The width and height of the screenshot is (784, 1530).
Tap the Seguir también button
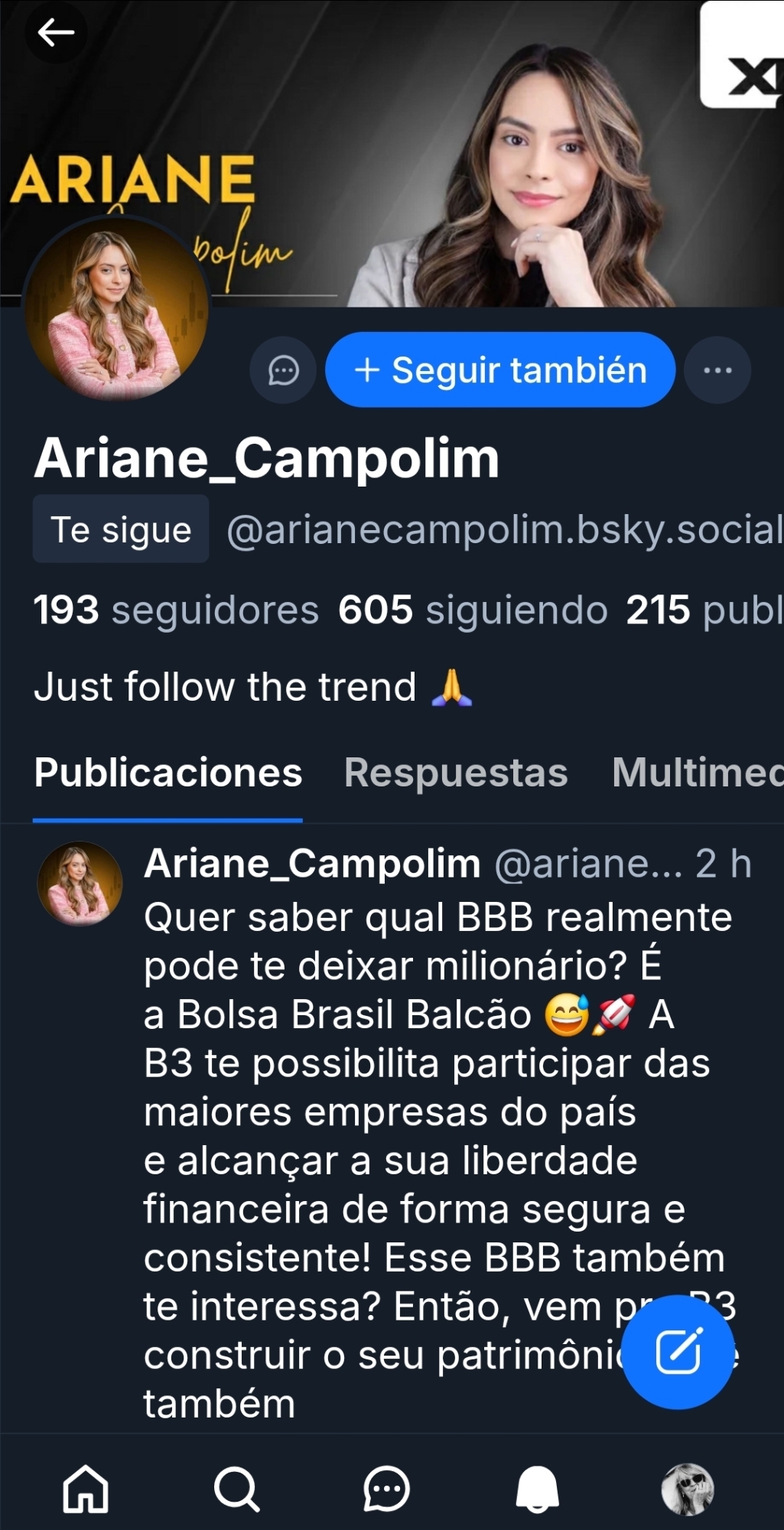pos(500,370)
